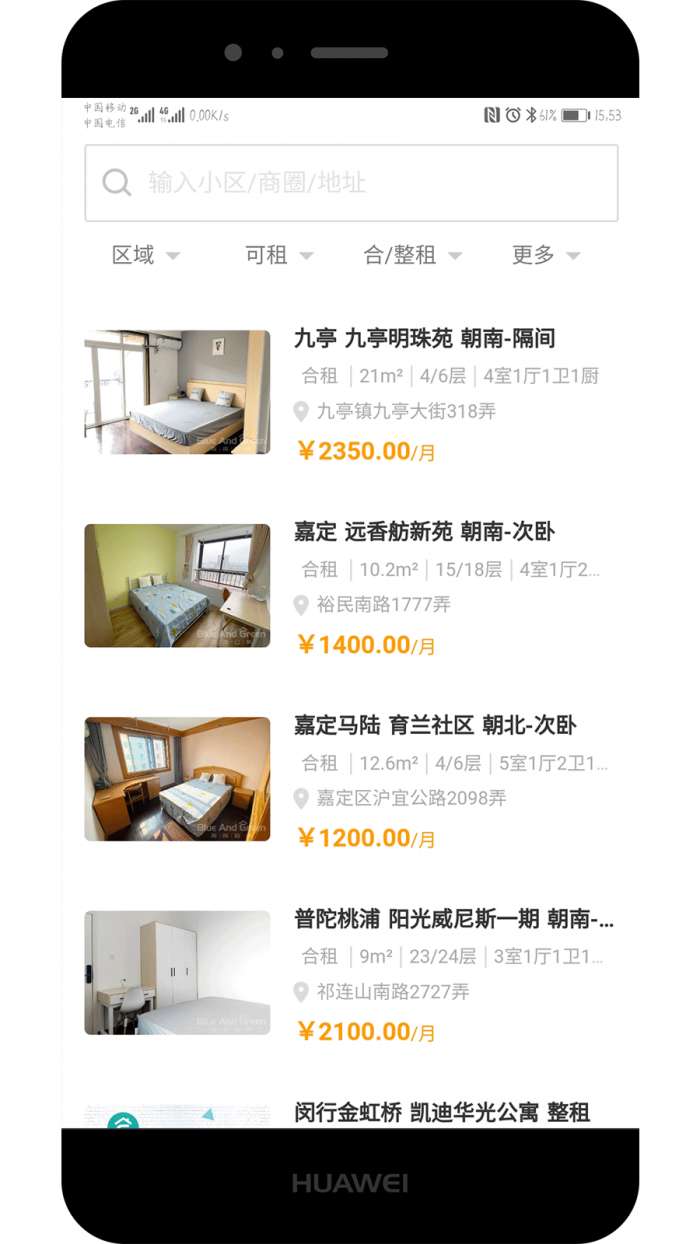
Task: Open the 九亭明珠苑 朝南-隔间 listing
Action: tap(424, 339)
